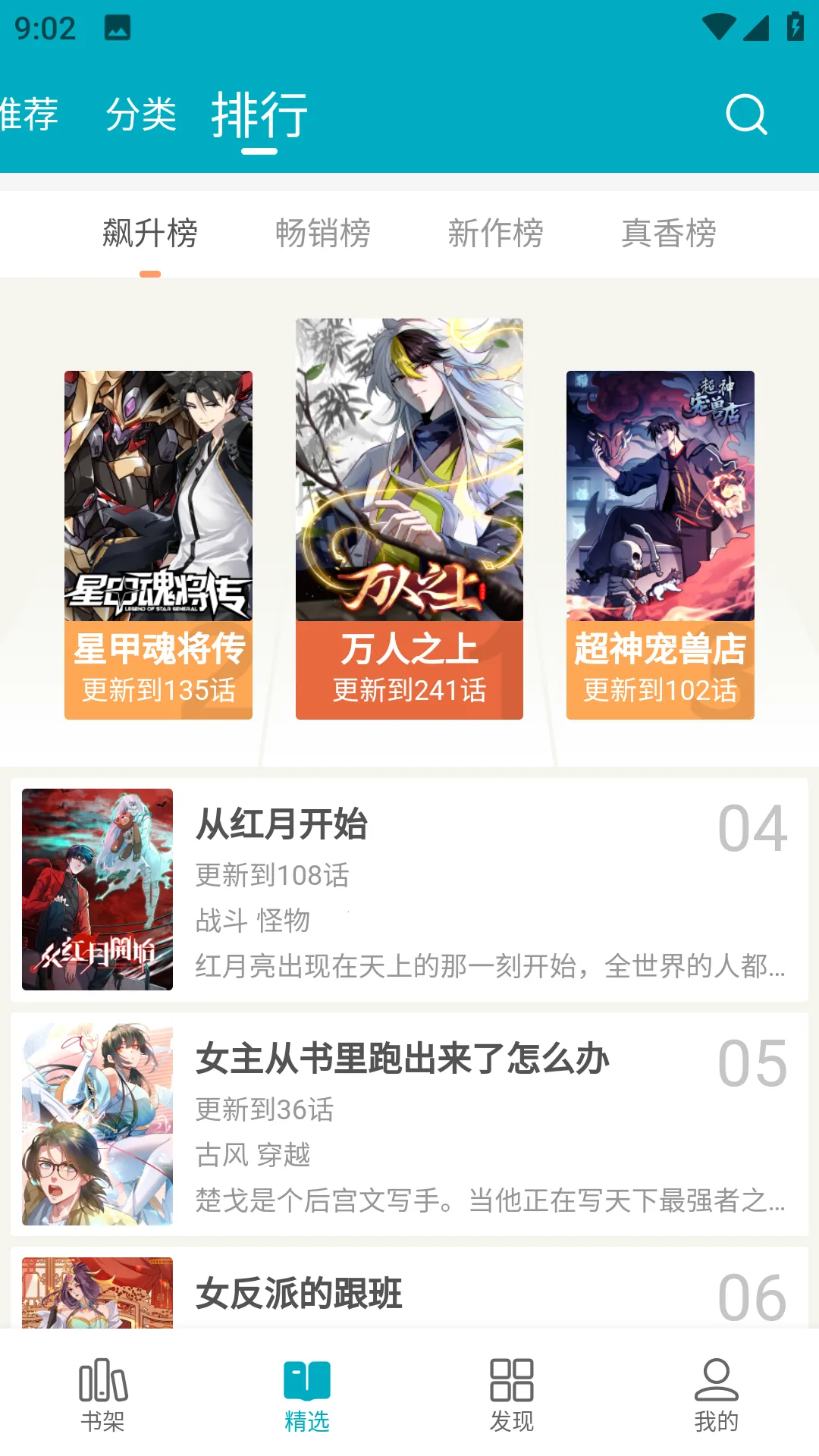The width and height of the screenshot is (819, 1456).
Task: Switch to the 畅销榜 ranking tab
Action: pyautogui.click(x=323, y=234)
